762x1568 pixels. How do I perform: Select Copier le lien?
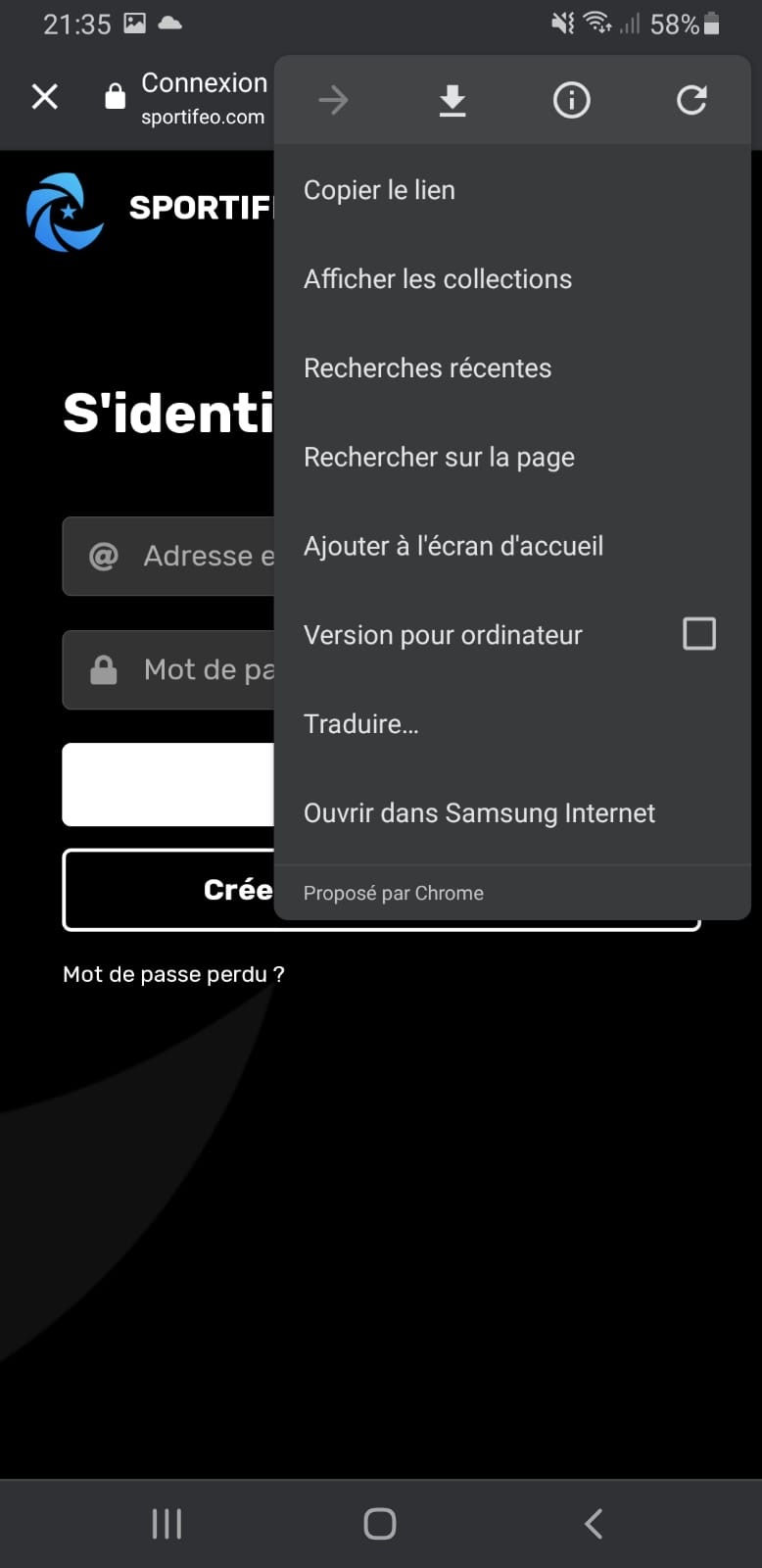(379, 190)
